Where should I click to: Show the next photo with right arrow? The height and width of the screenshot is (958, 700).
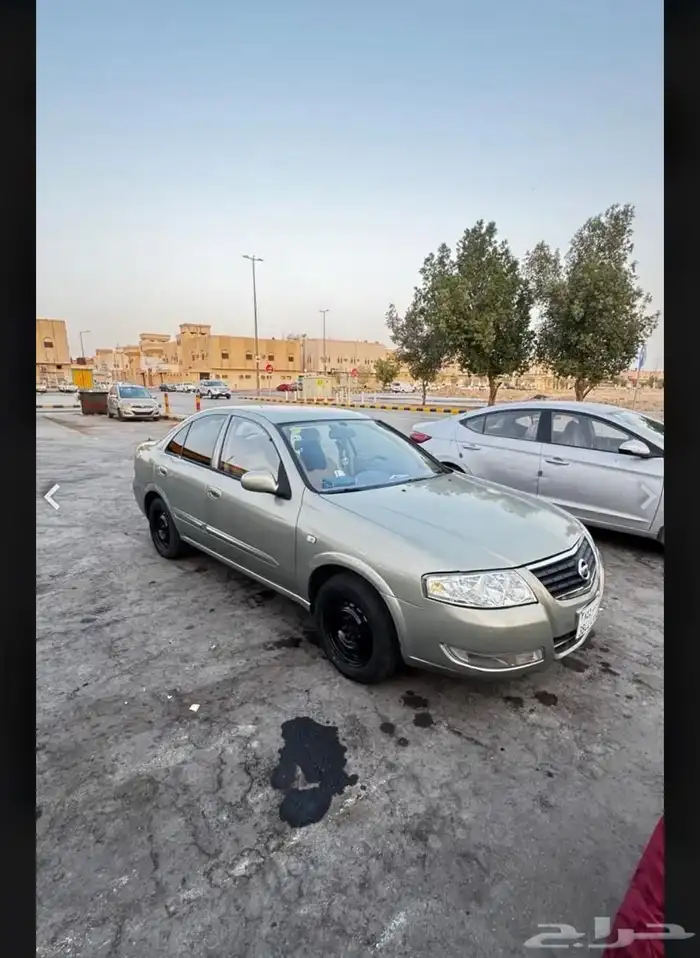[647, 497]
